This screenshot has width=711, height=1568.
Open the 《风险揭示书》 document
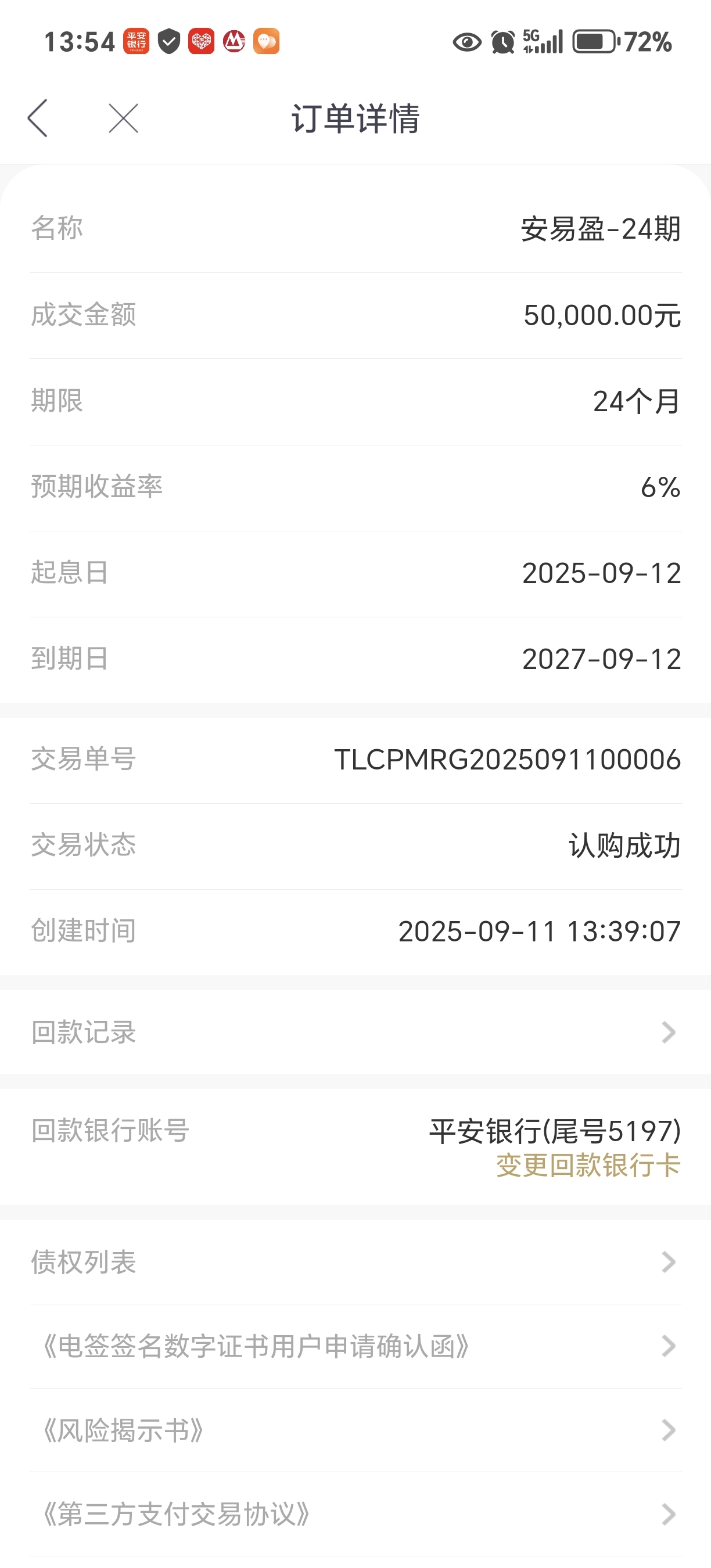[355, 1430]
